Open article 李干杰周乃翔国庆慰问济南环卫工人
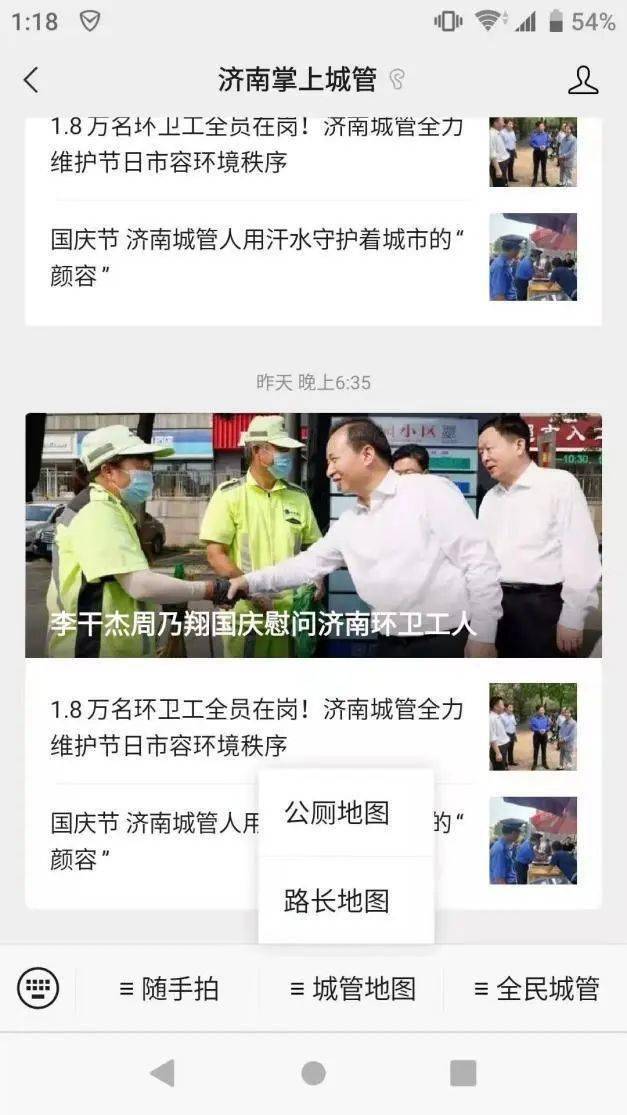The width and height of the screenshot is (627, 1115). click(313, 535)
